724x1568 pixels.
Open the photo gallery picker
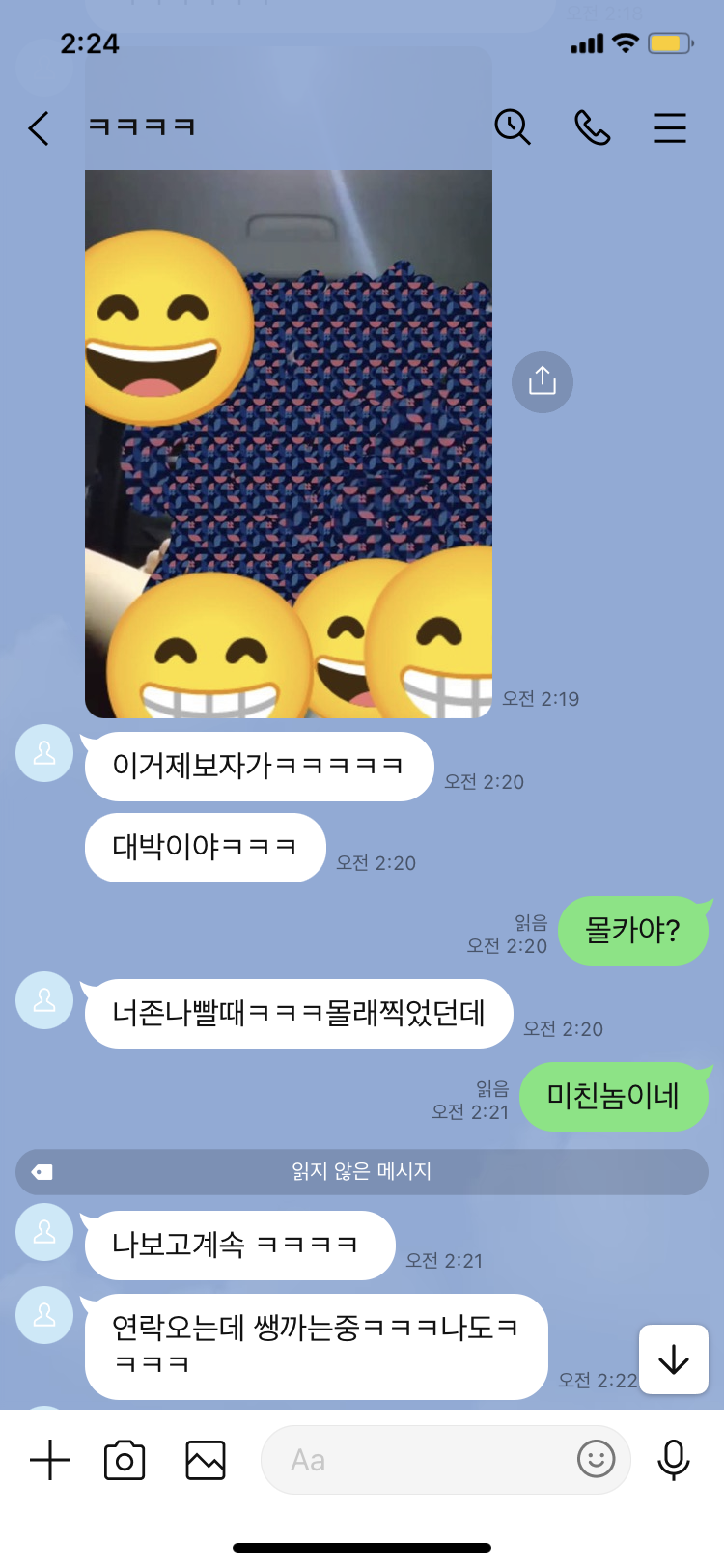pyautogui.click(x=206, y=1460)
